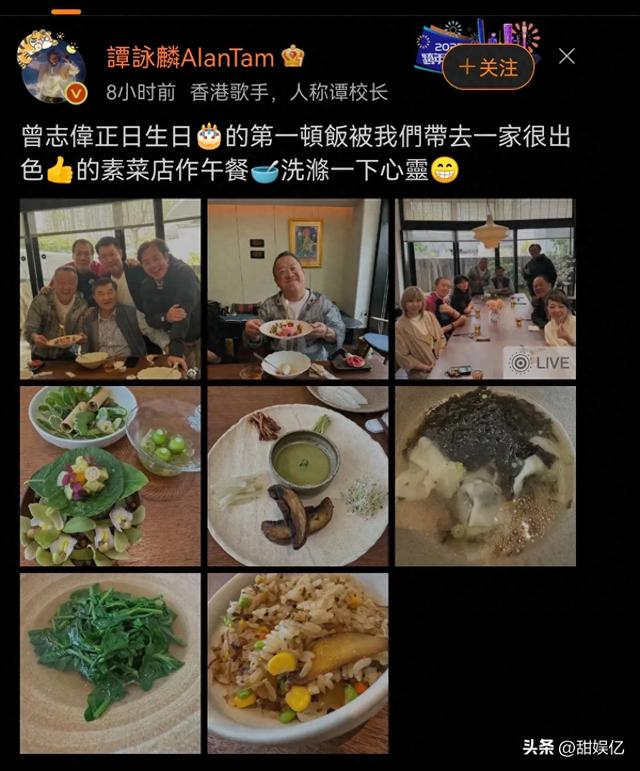
Task: View the photo of mushrooms with green soup
Action: [x=298, y=477]
